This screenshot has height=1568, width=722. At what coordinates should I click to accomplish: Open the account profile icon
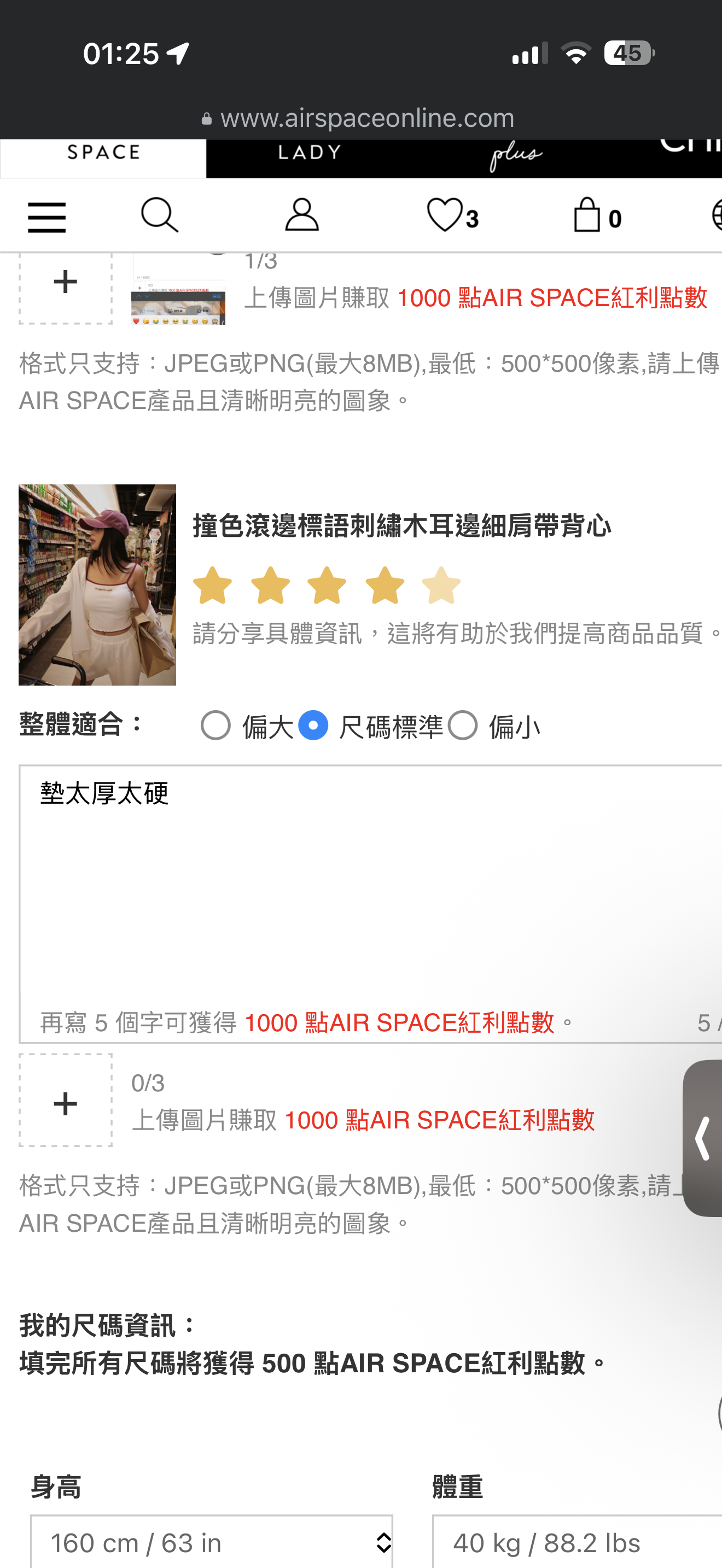[301, 215]
